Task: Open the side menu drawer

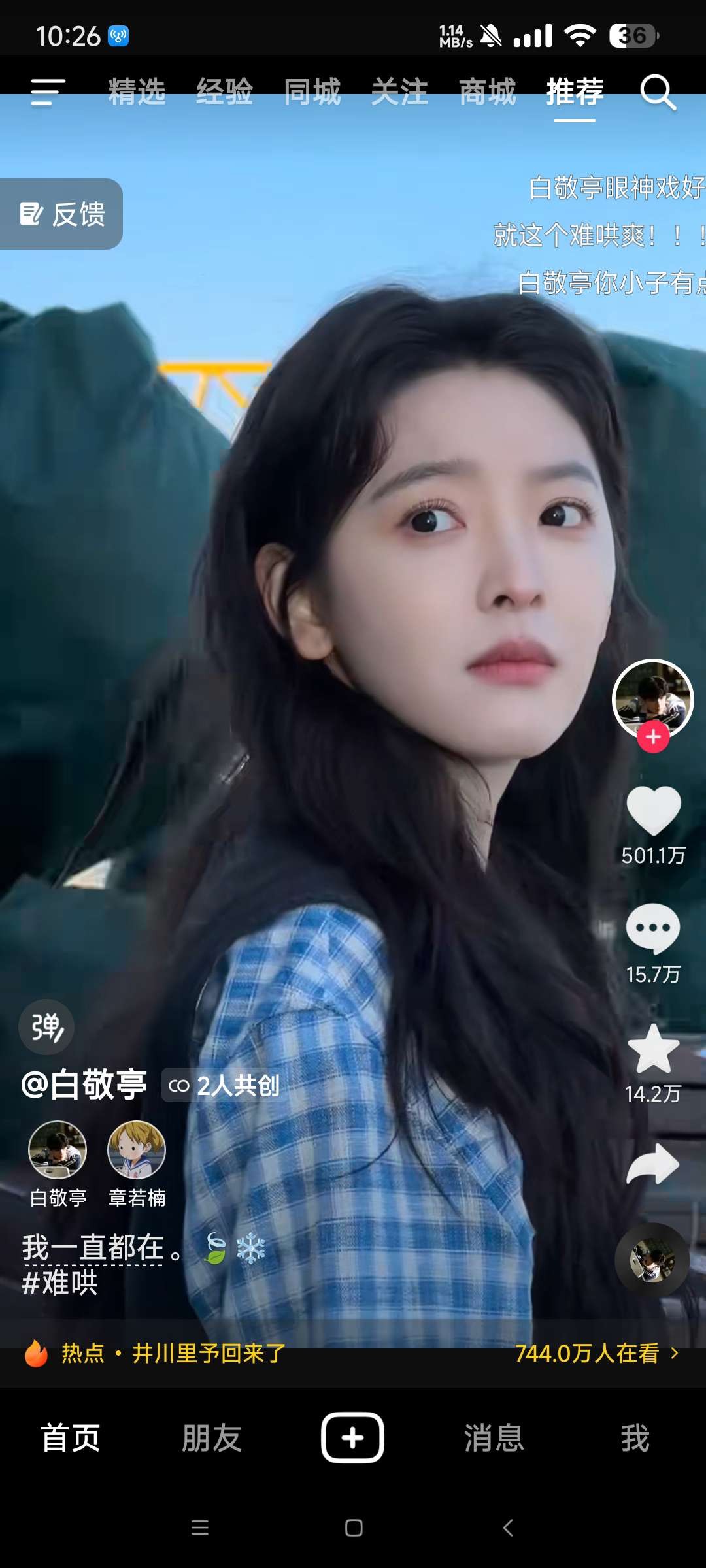Action: coord(48,91)
